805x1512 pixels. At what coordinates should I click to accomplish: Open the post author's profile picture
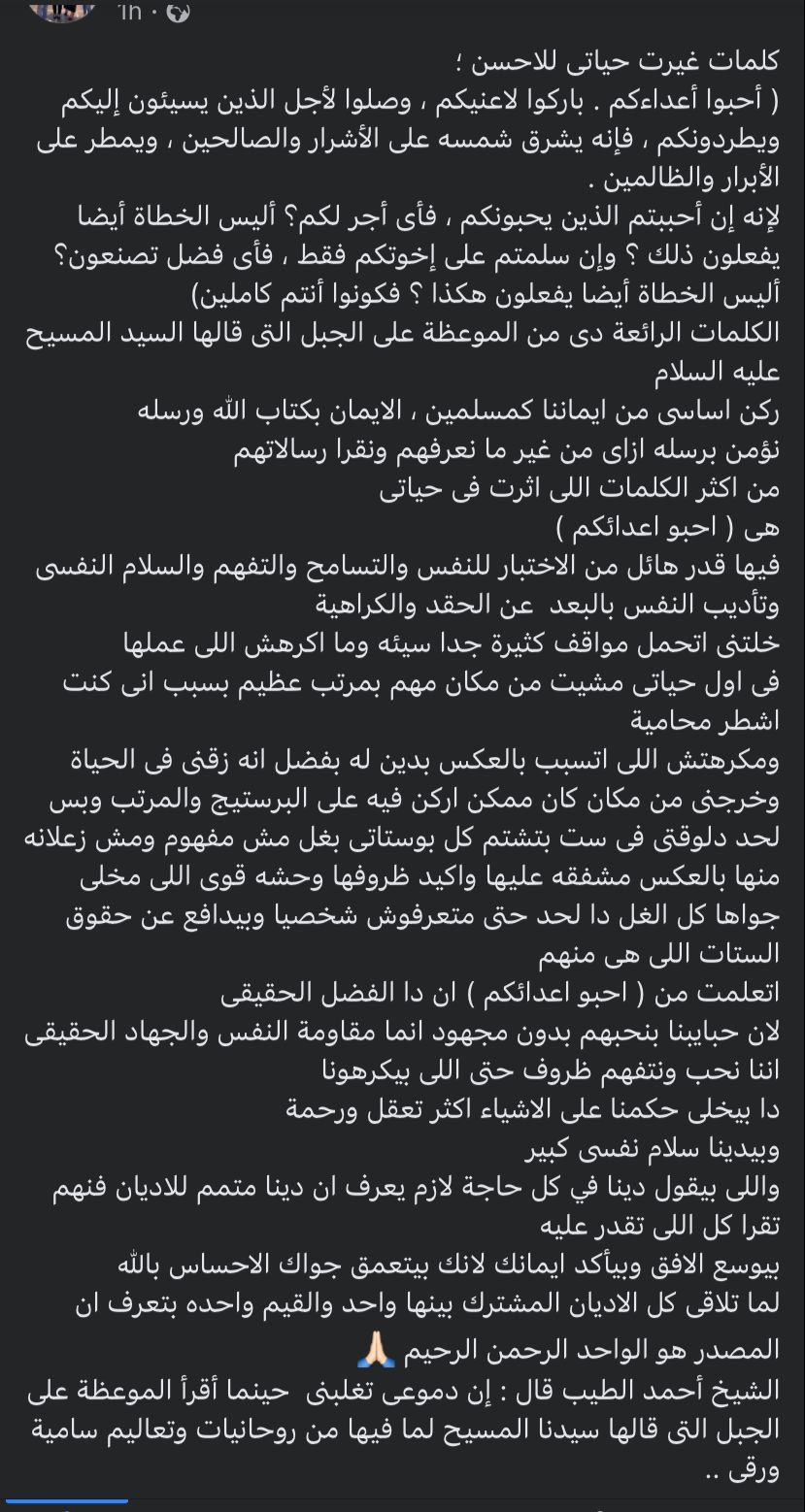[61, 8]
